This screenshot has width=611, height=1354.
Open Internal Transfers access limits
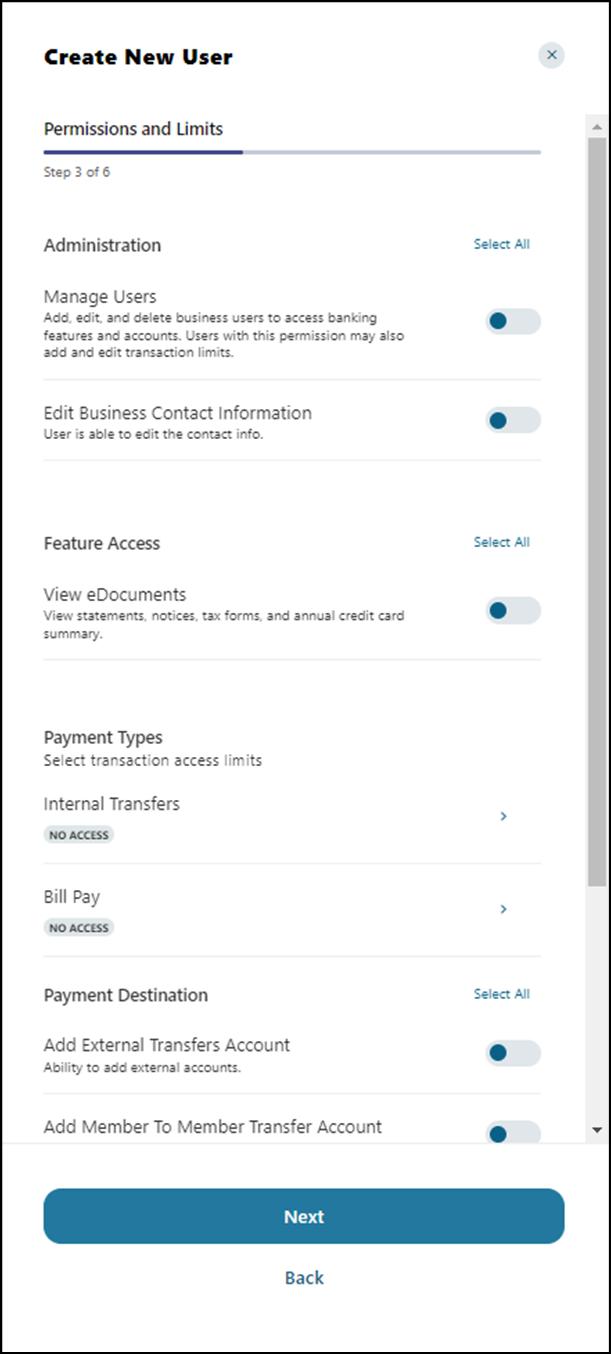coord(503,816)
